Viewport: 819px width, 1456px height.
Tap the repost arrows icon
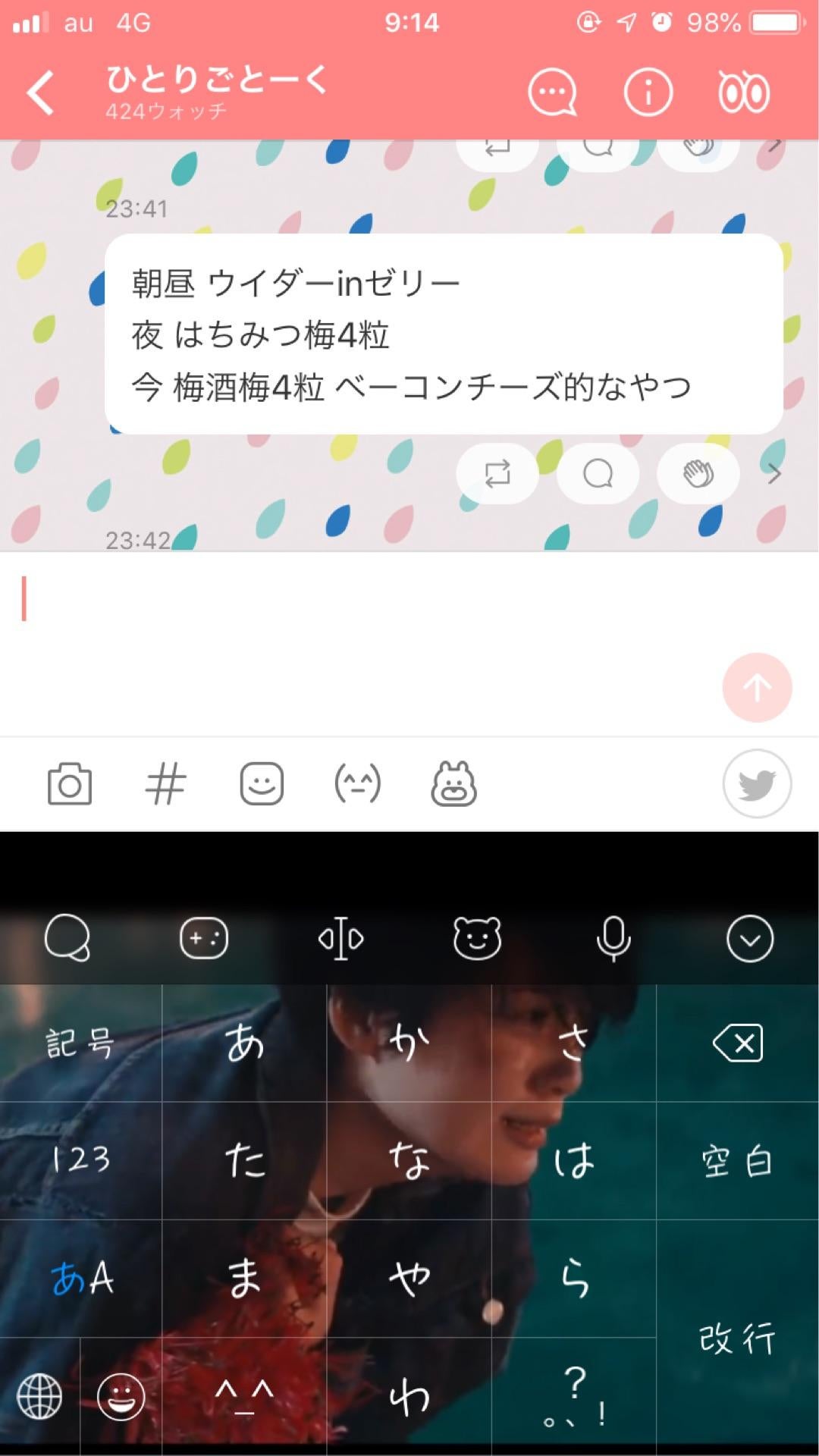point(497,473)
